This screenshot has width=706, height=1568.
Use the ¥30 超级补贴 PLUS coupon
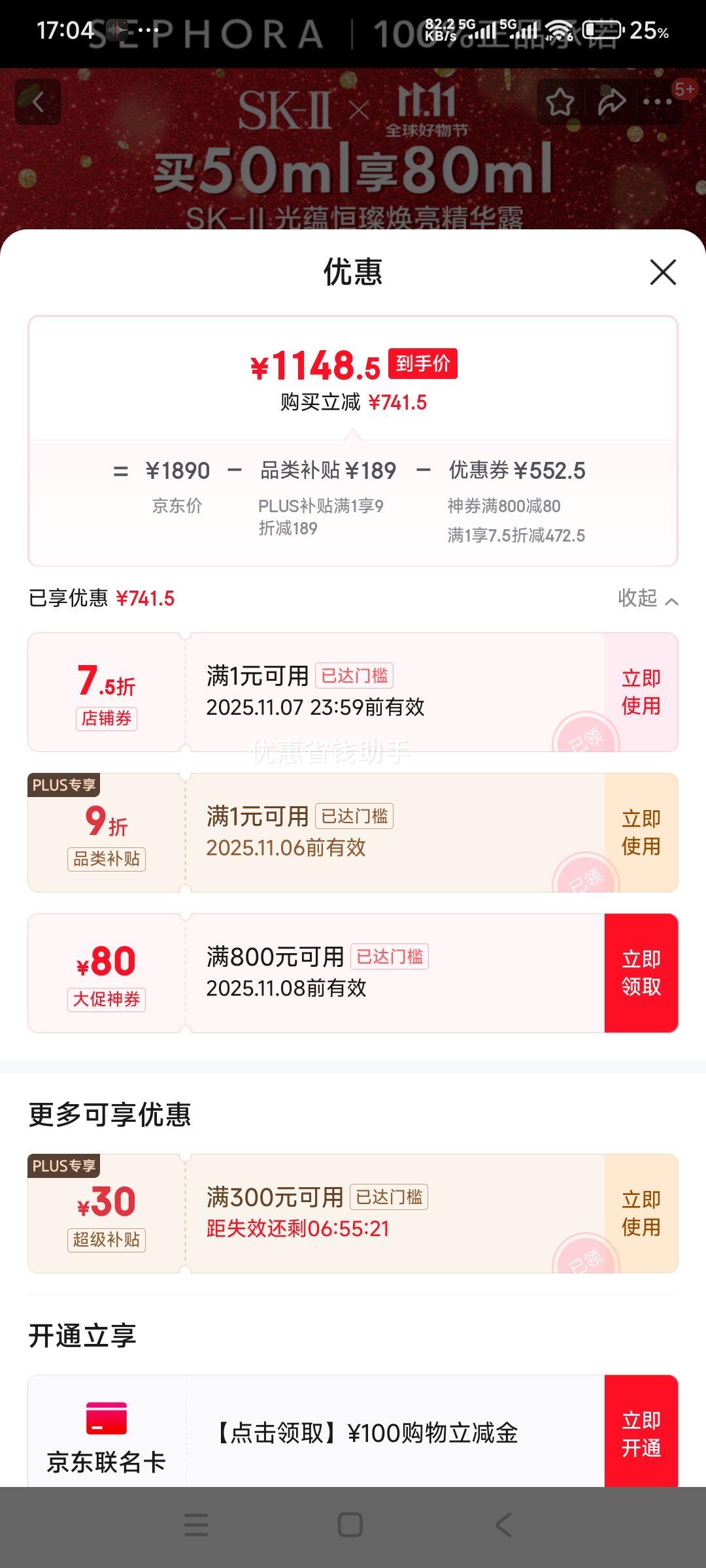(643, 1212)
